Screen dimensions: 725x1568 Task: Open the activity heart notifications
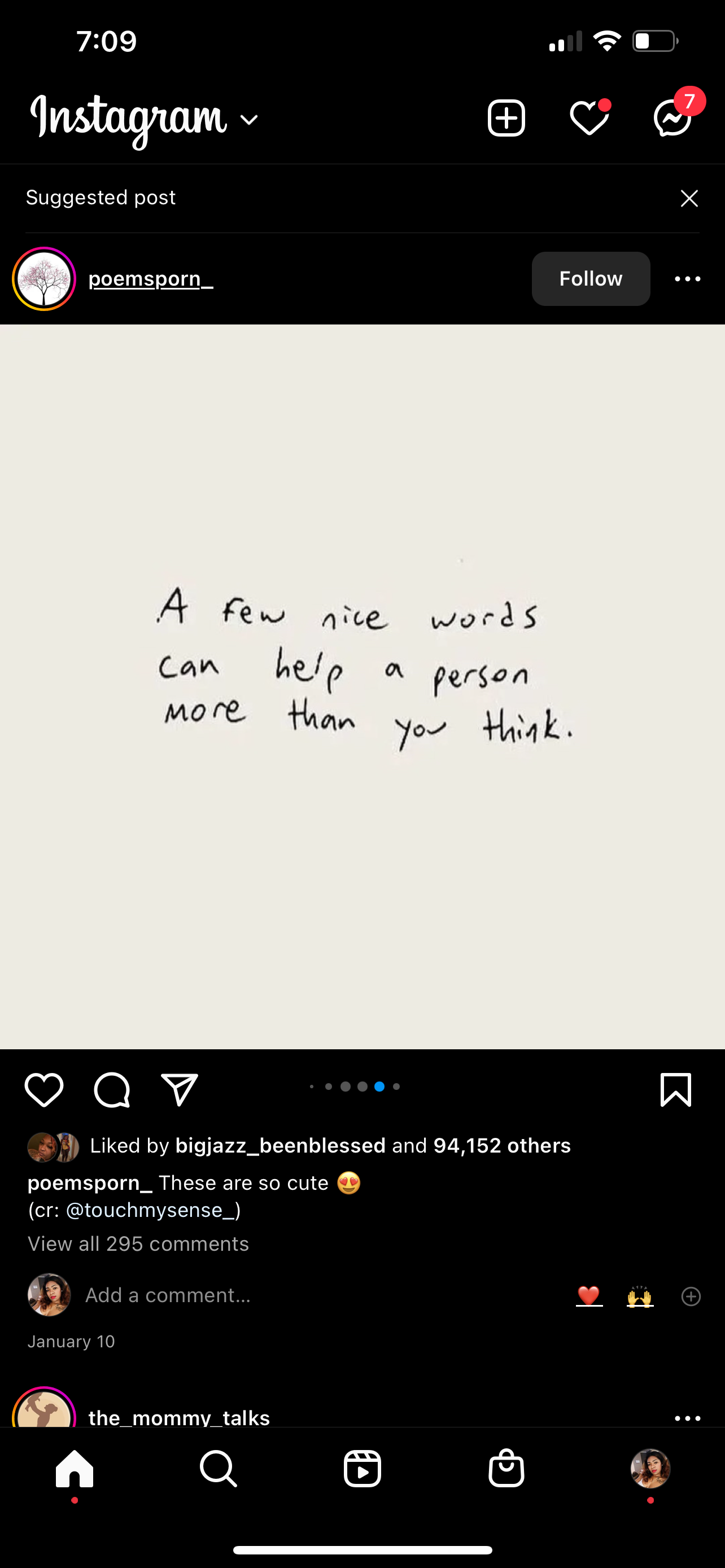[x=589, y=117]
